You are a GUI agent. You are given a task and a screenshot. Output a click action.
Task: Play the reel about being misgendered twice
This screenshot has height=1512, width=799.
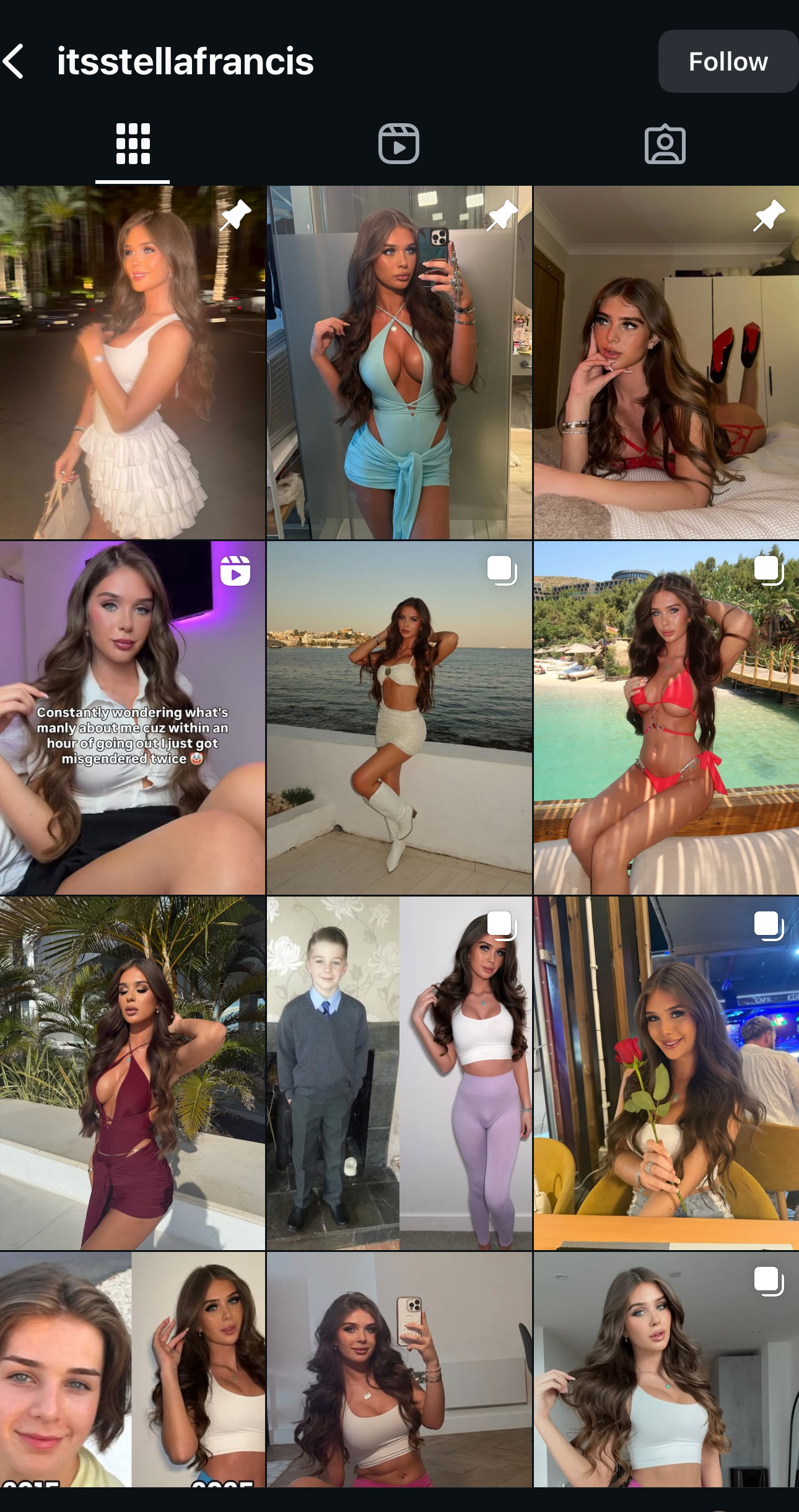(x=133, y=718)
